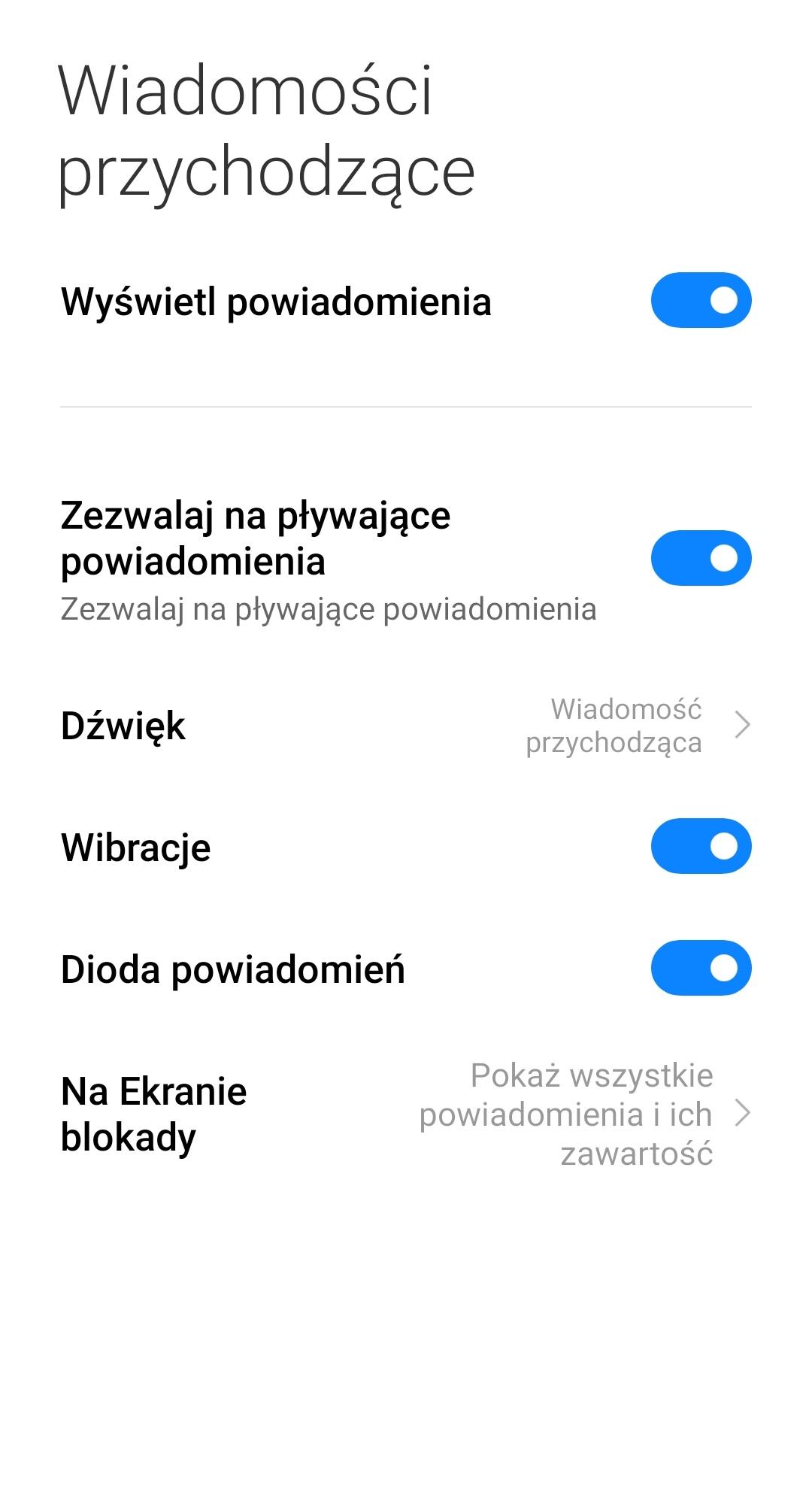Open Na Ekranie blokady options

406,1114
